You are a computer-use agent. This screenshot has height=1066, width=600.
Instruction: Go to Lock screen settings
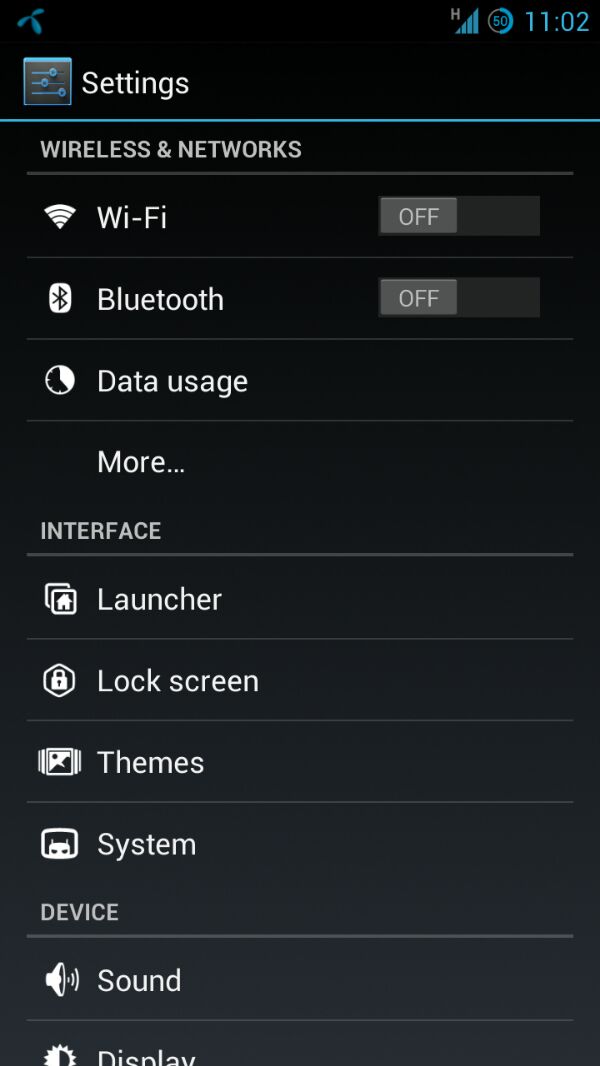[x=300, y=680]
